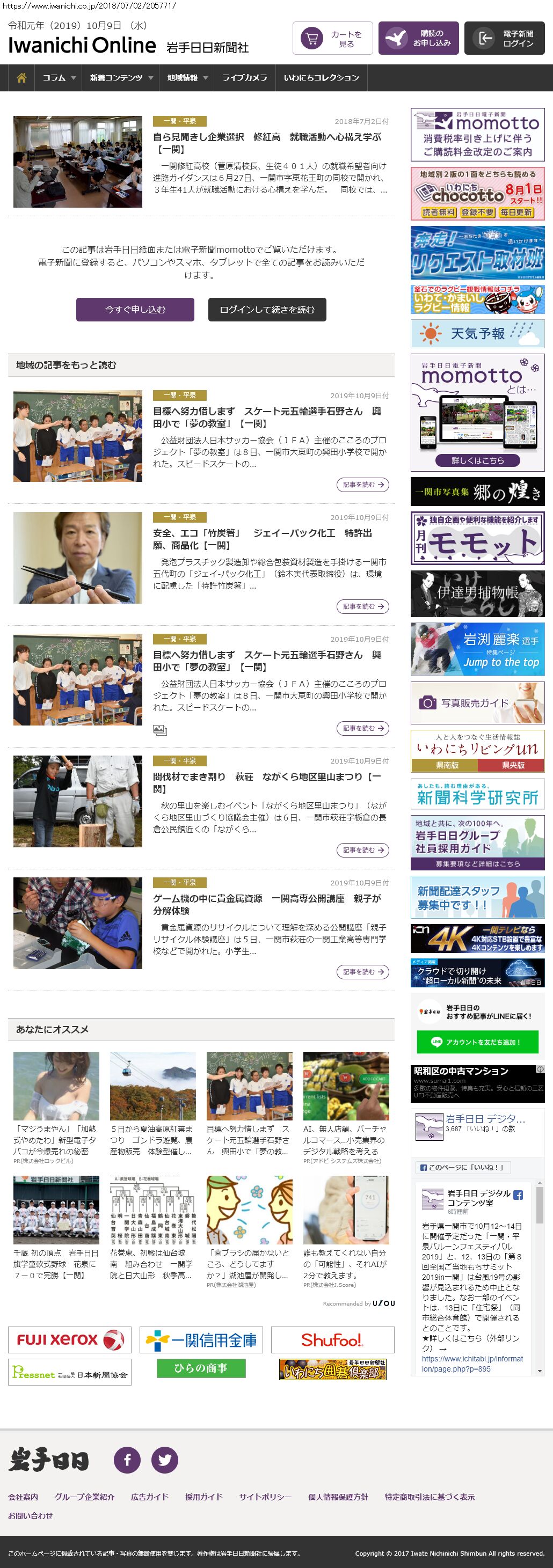The width and height of the screenshot is (553, 1568).
Task: Open the 写真販売ガイド banner
Action: pyautogui.click(x=477, y=702)
